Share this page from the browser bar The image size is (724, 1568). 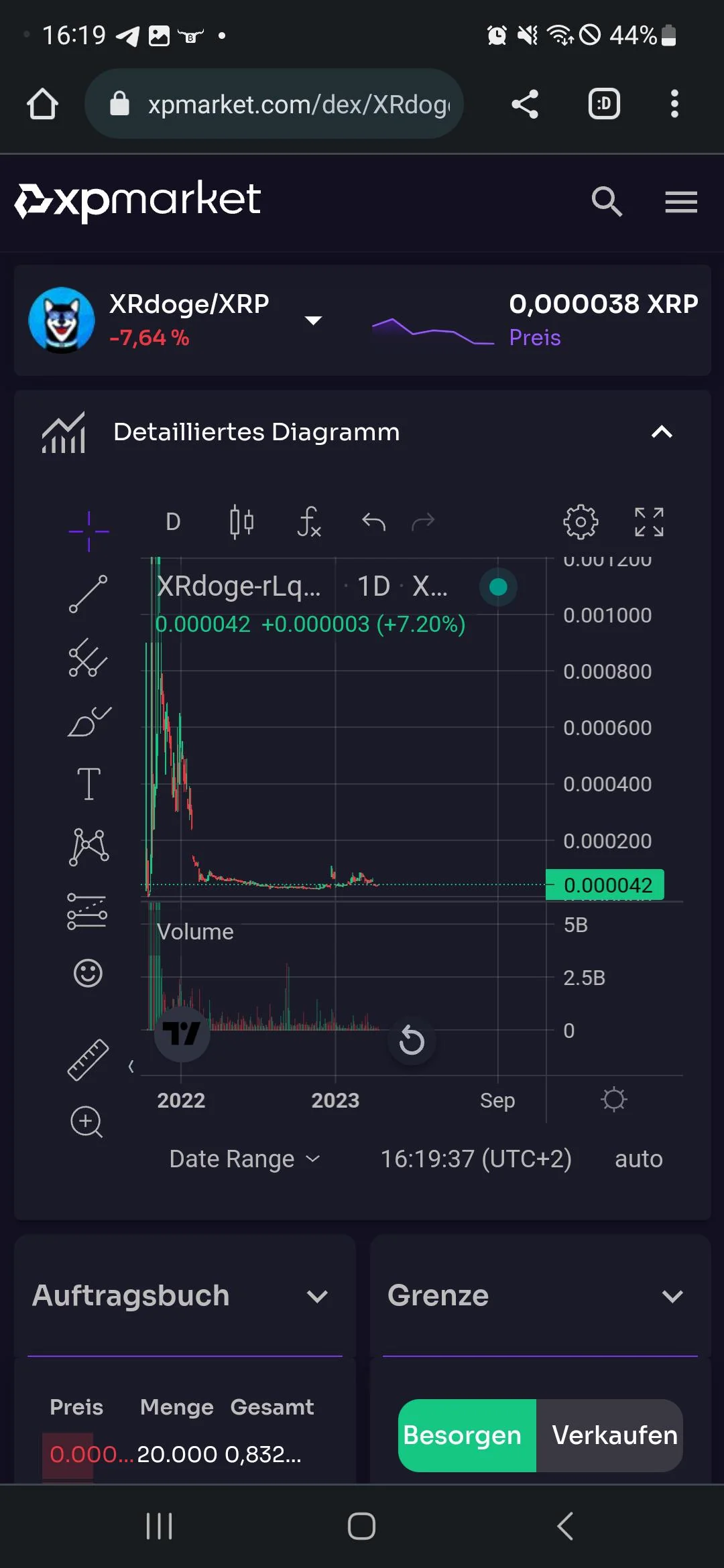[525, 104]
